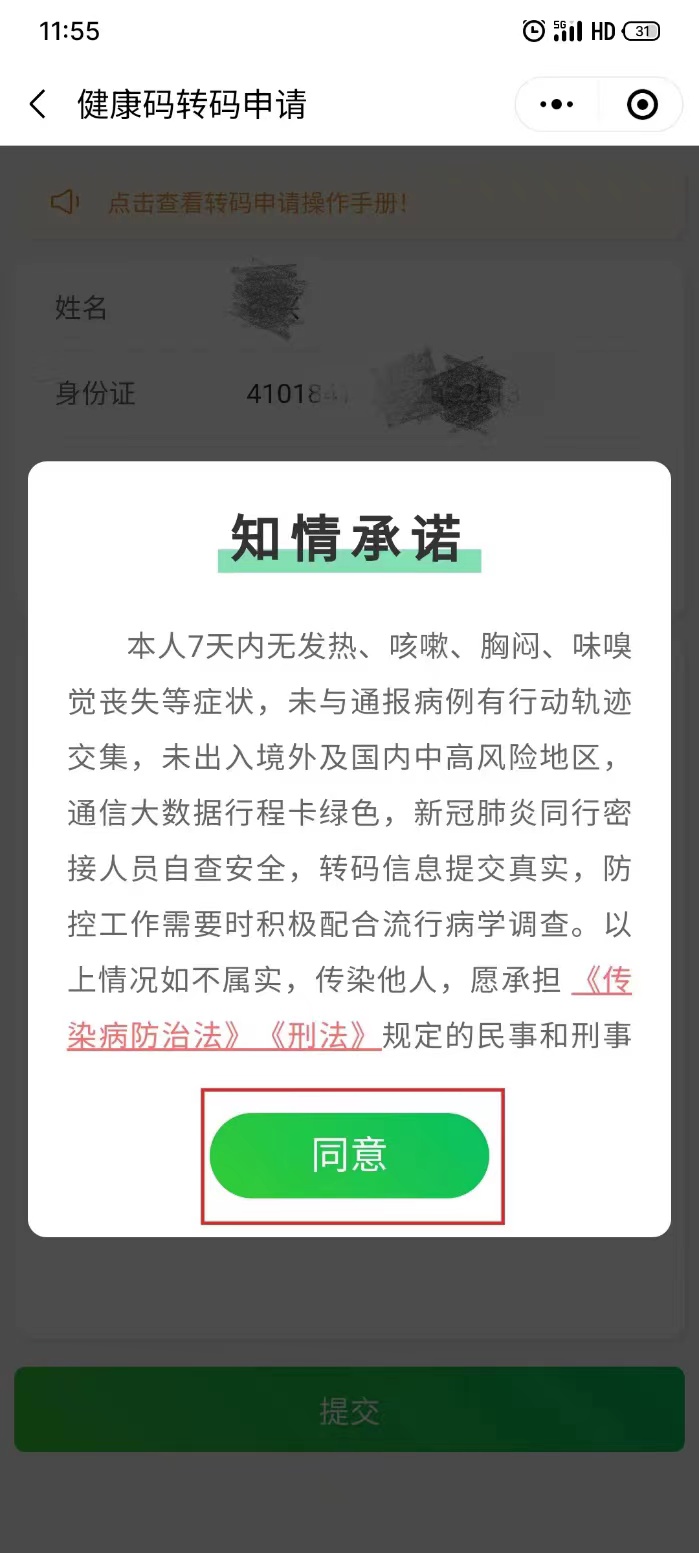This screenshot has width=699, height=1553.
Task: Open the 《传染病防治法》《刑法》 link
Action: [x=222, y=1035]
